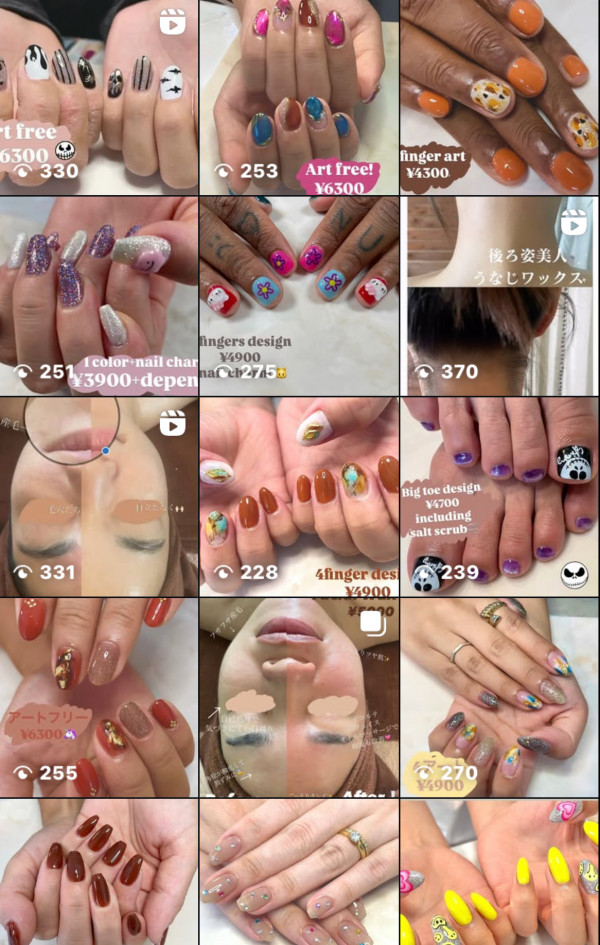
Task: Open the orange finger art ¥4300 post
Action: [x=499, y=97]
